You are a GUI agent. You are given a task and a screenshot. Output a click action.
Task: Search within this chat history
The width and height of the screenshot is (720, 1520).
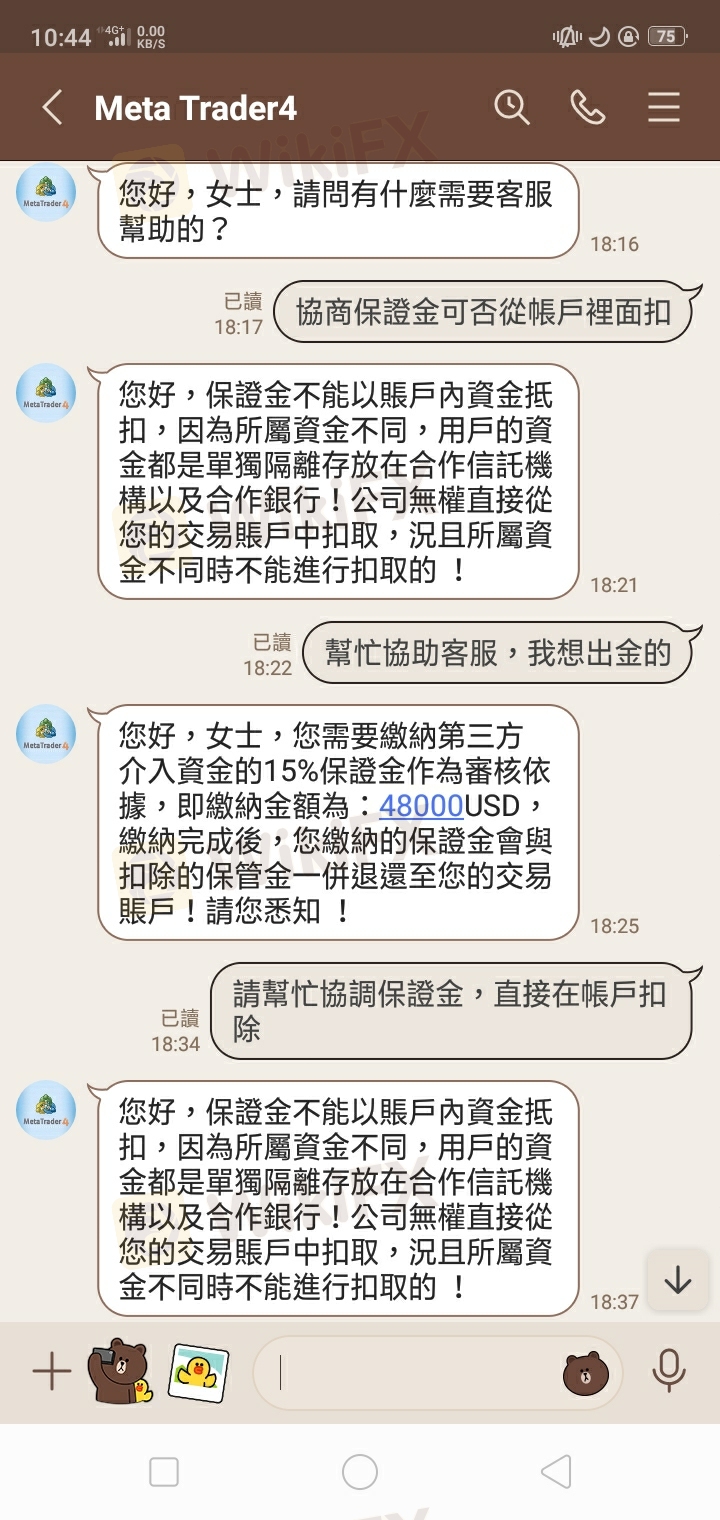pos(511,107)
